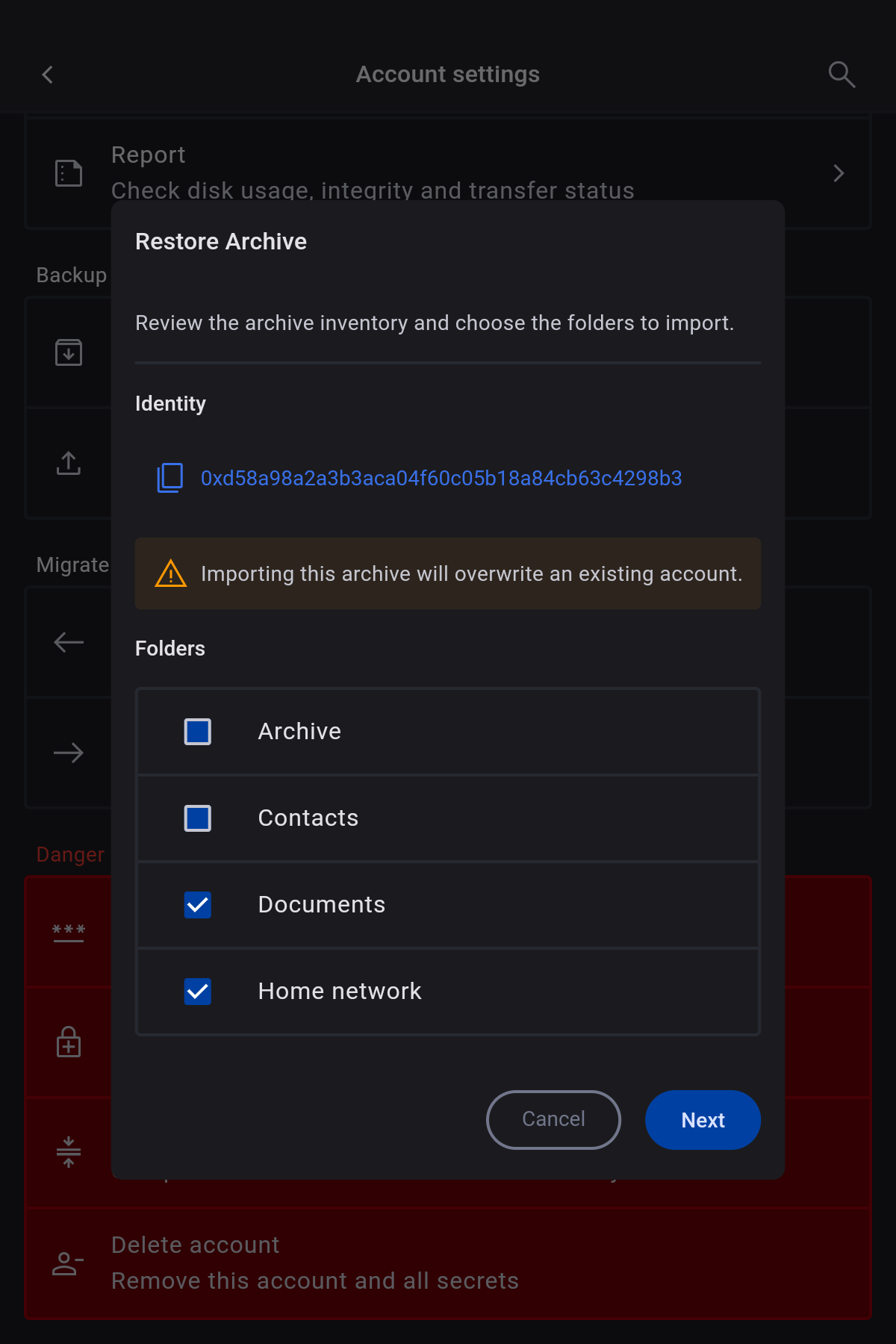Continue with the Next button
The image size is (896, 1344).
pos(703,1119)
